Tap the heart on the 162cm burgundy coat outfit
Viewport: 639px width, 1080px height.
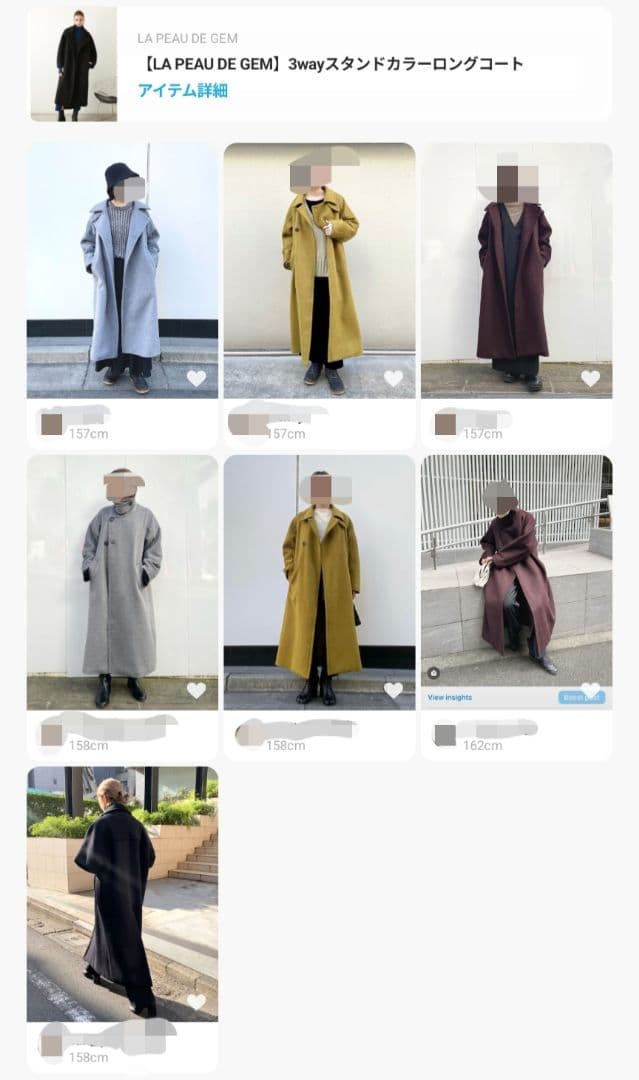point(591,689)
